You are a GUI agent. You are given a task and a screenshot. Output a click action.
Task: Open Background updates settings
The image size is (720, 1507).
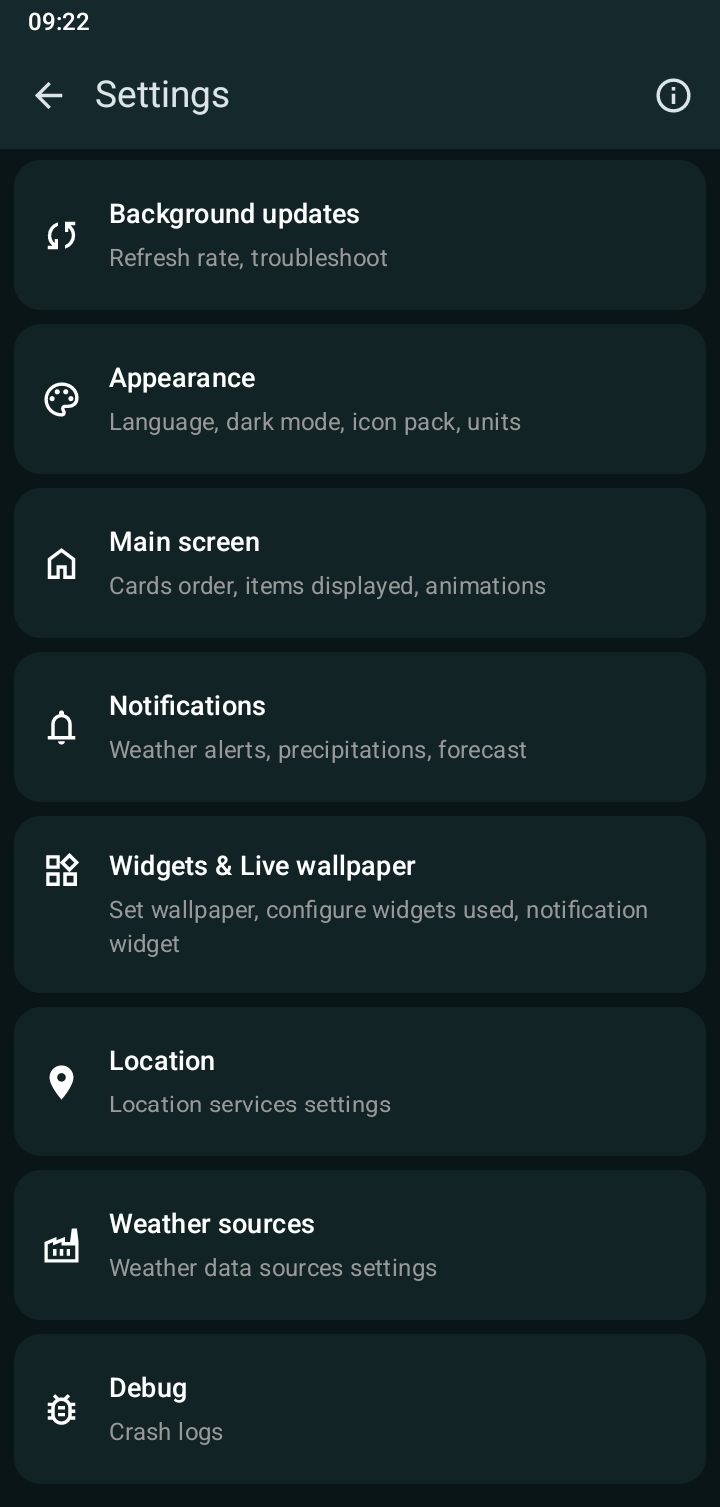360,235
